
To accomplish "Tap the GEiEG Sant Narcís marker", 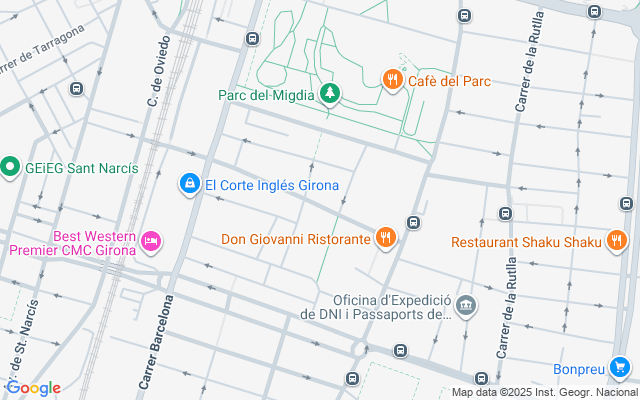I will pyautogui.click(x=11, y=166).
